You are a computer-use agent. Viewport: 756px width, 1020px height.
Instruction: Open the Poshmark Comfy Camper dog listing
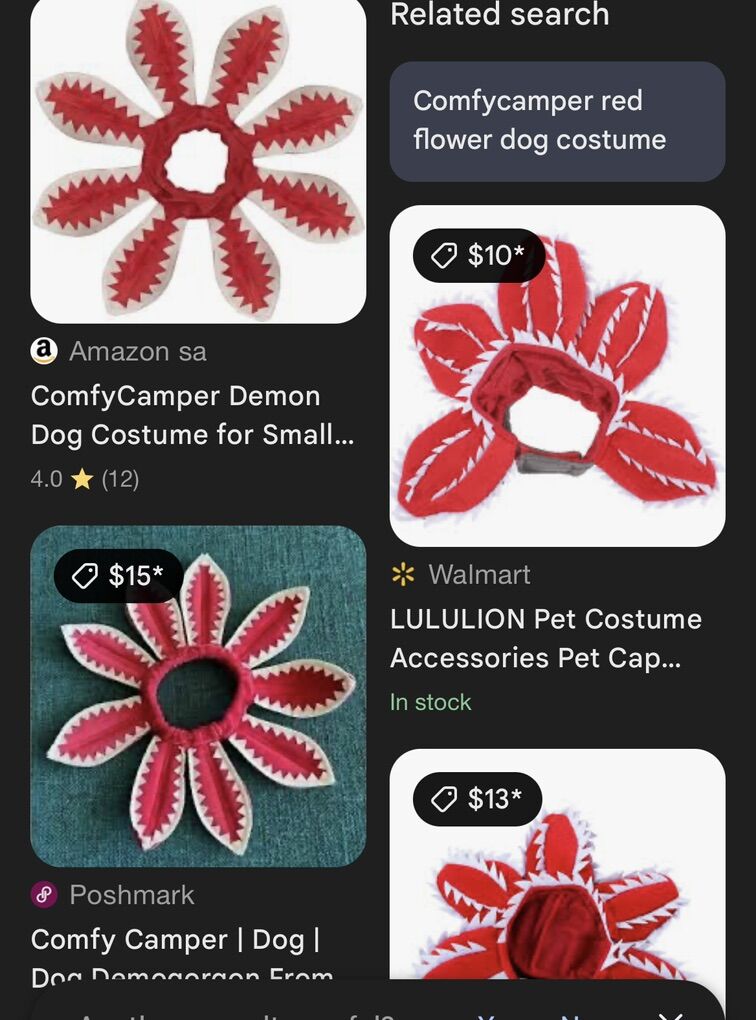[x=197, y=696]
